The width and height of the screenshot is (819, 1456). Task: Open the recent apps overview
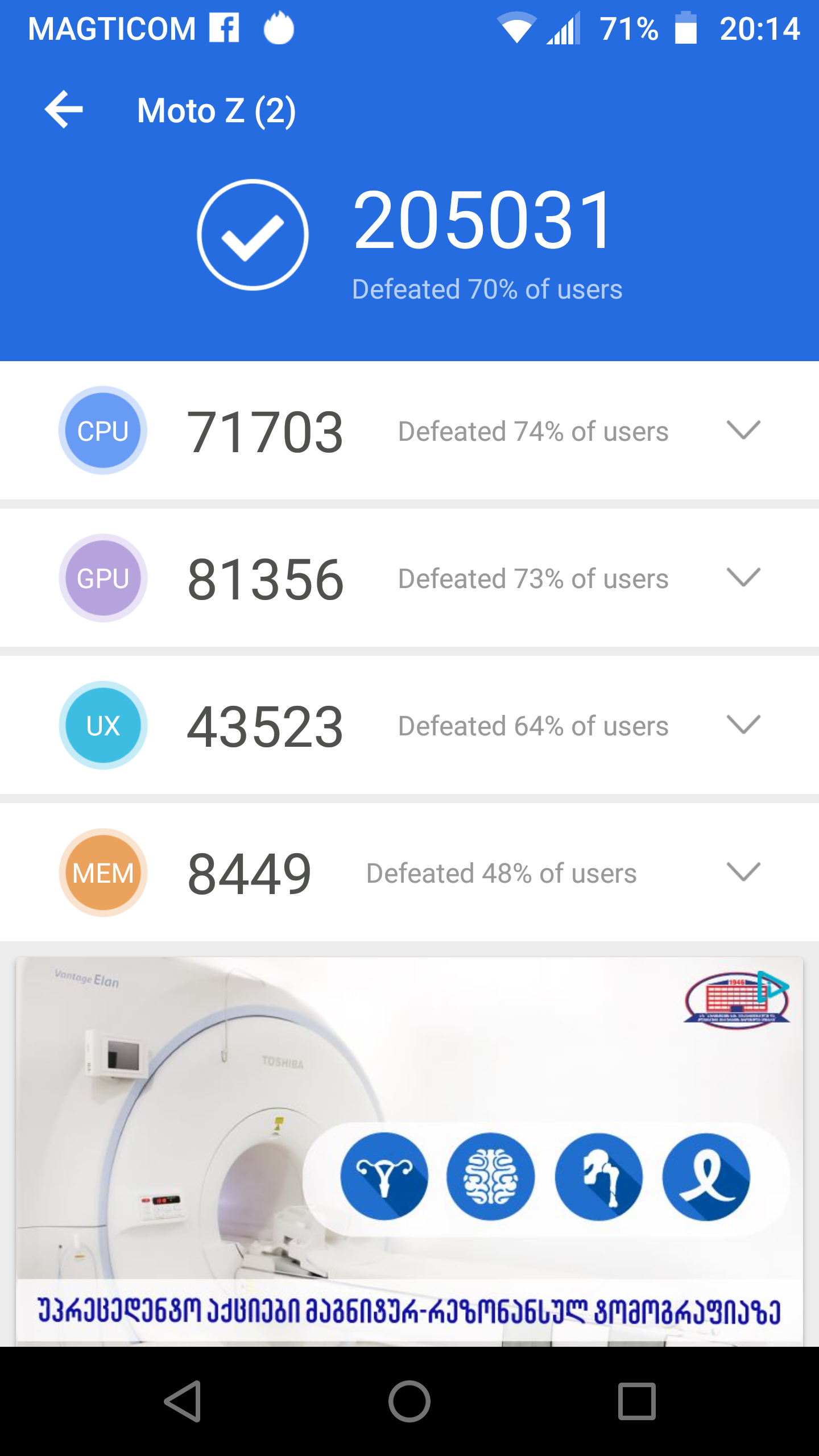coord(636,1401)
